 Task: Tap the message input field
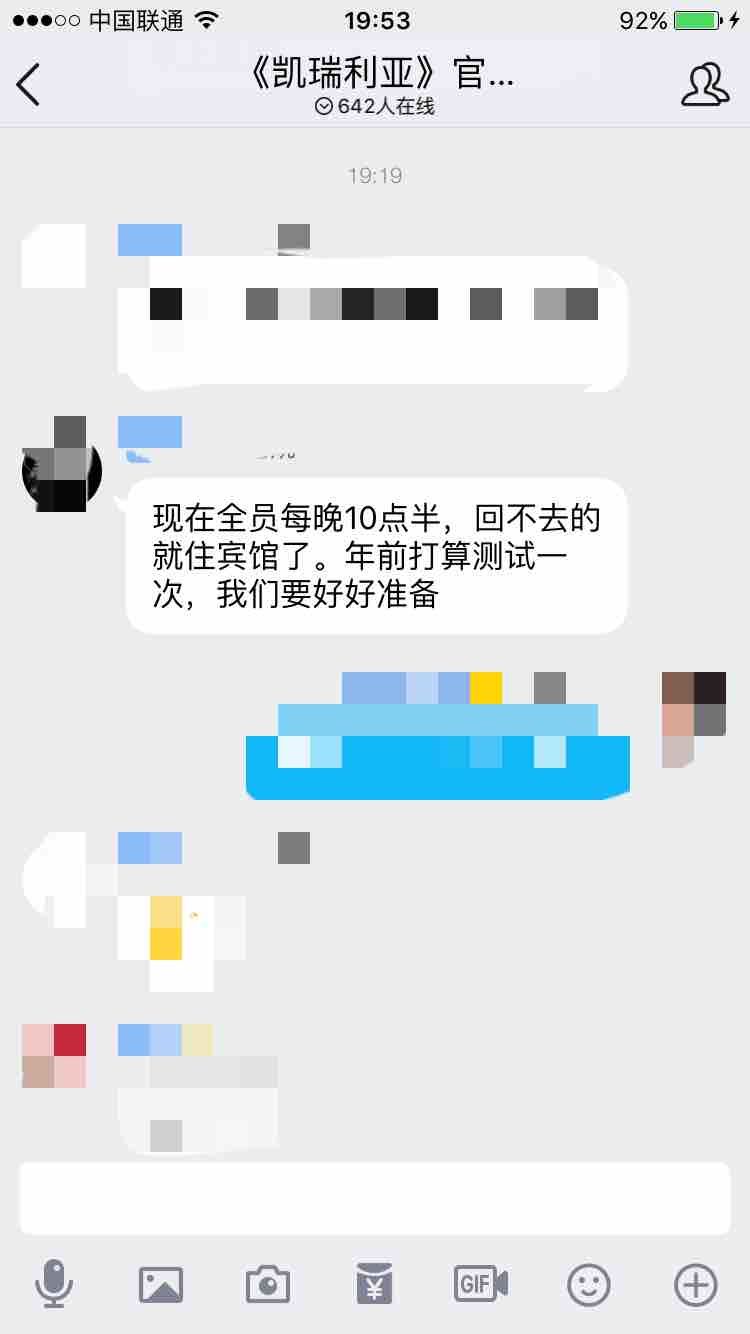[x=375, y=1197]
